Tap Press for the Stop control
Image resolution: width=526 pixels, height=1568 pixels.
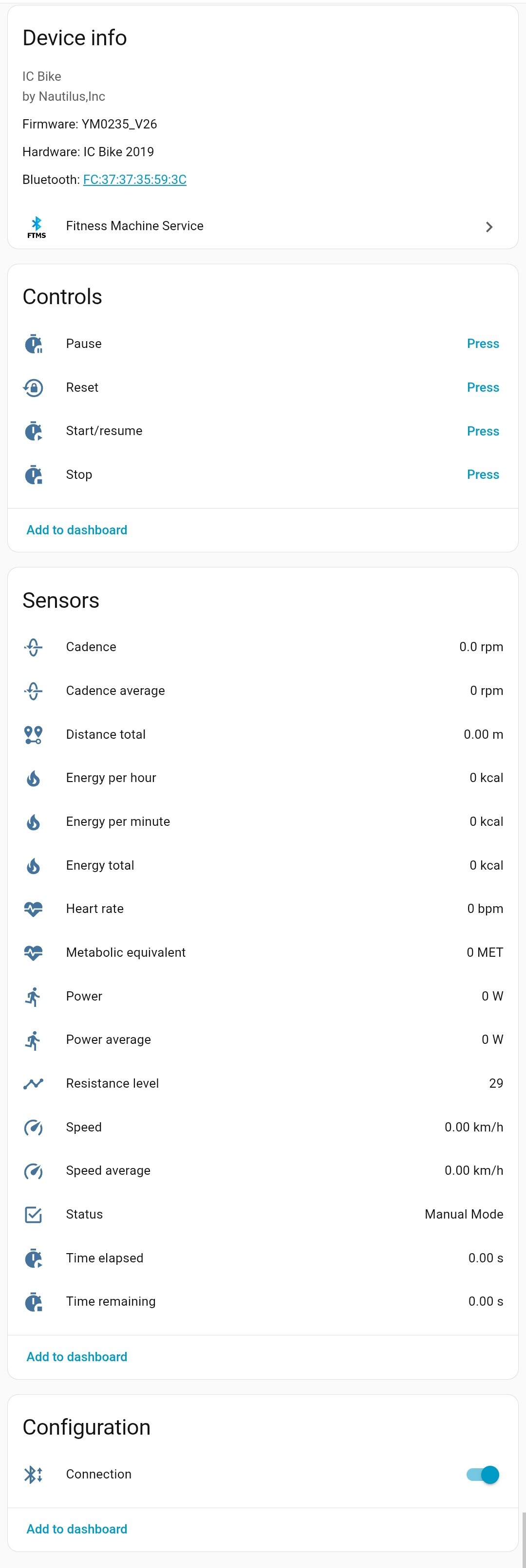point(482,475)
